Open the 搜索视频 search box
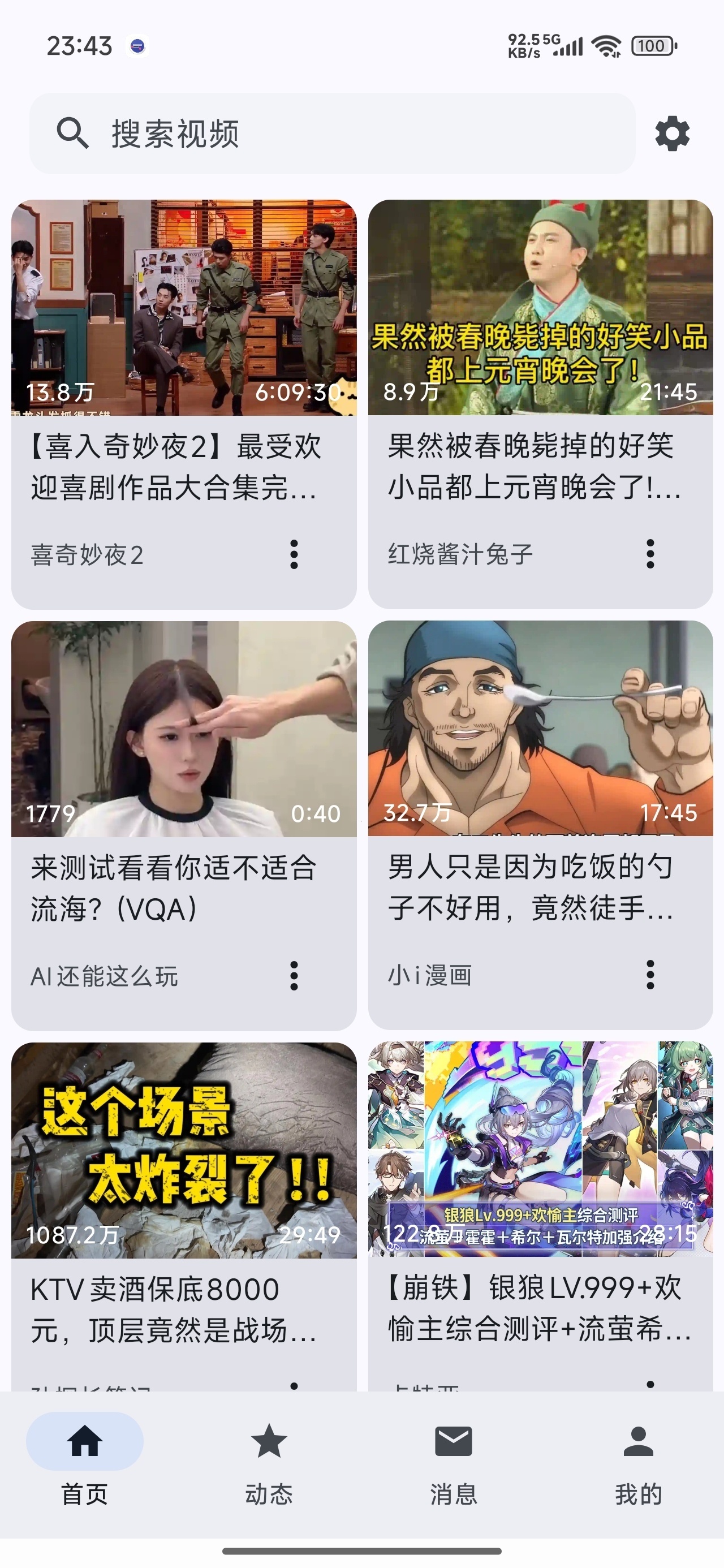The image size is (724, 1568). pos(333,133)
